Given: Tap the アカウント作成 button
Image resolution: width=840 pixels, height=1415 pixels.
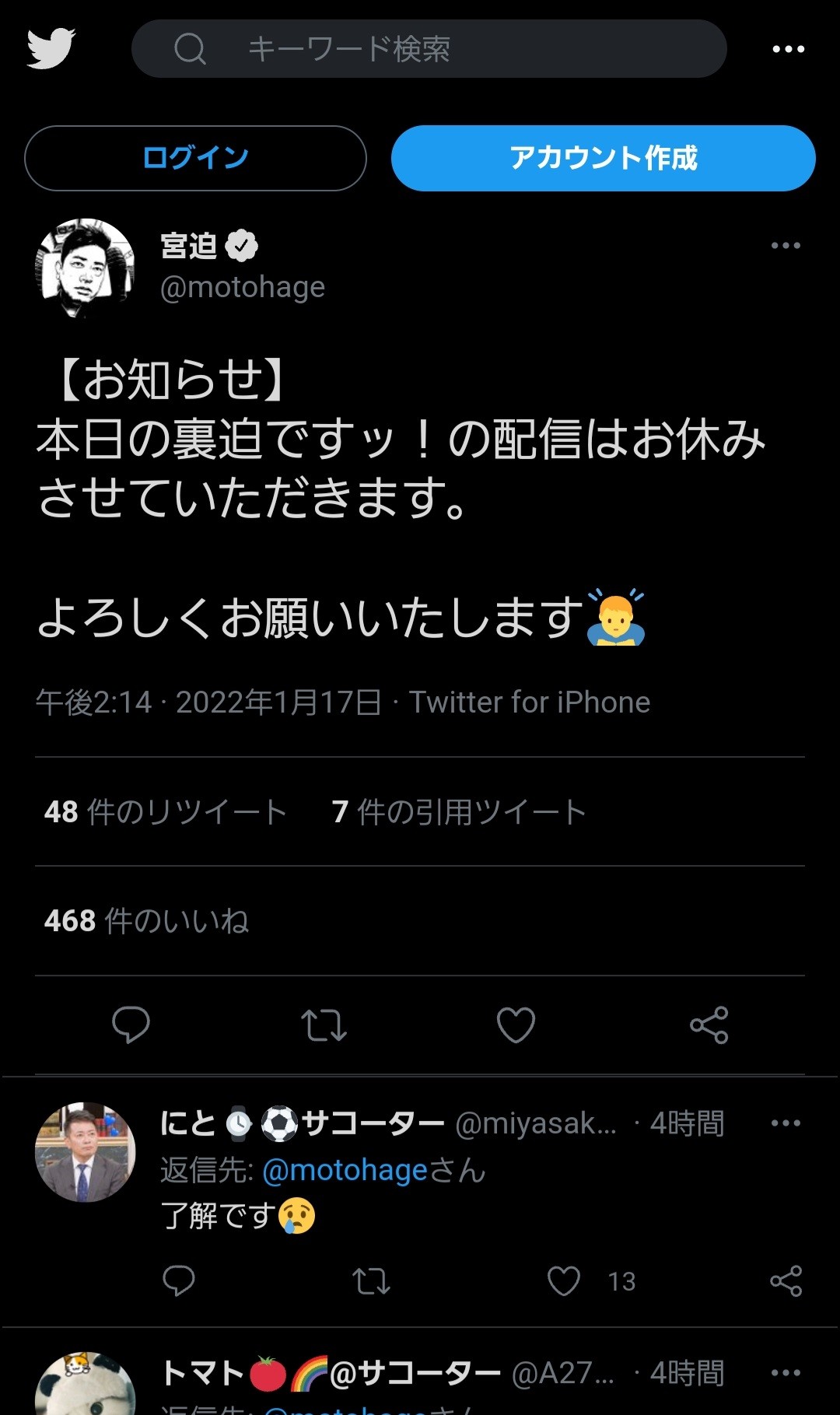Looking at the screenshot, I should [603, 158].
